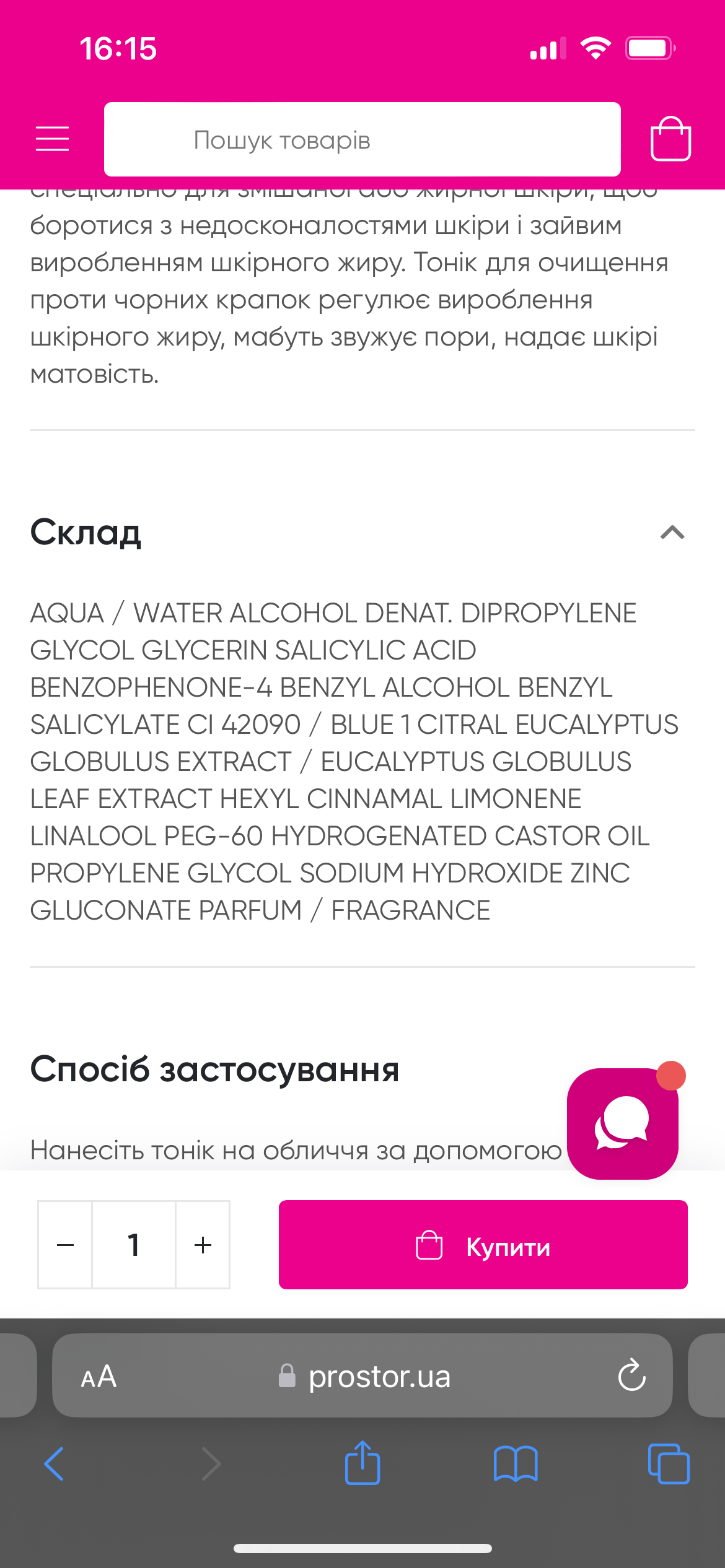The height and width of the screenshot is (1568, 725).
Task: Reload the prostor.ua page
Action: [631, 1375]
